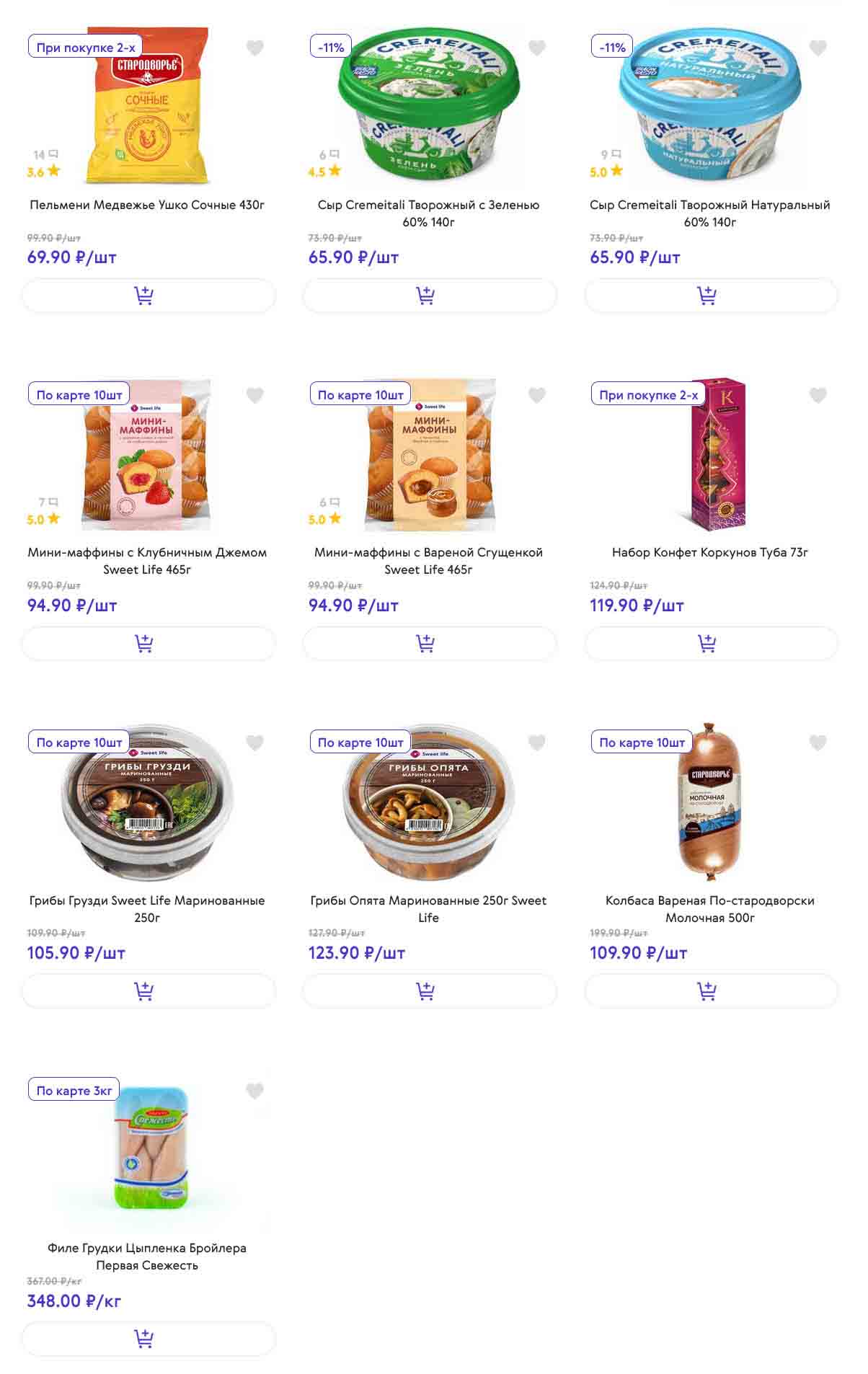Favorite Сыр Cremeitali Творожный с Зеленью
This screenshot has width=868, height=1374.
coord(537,48)
